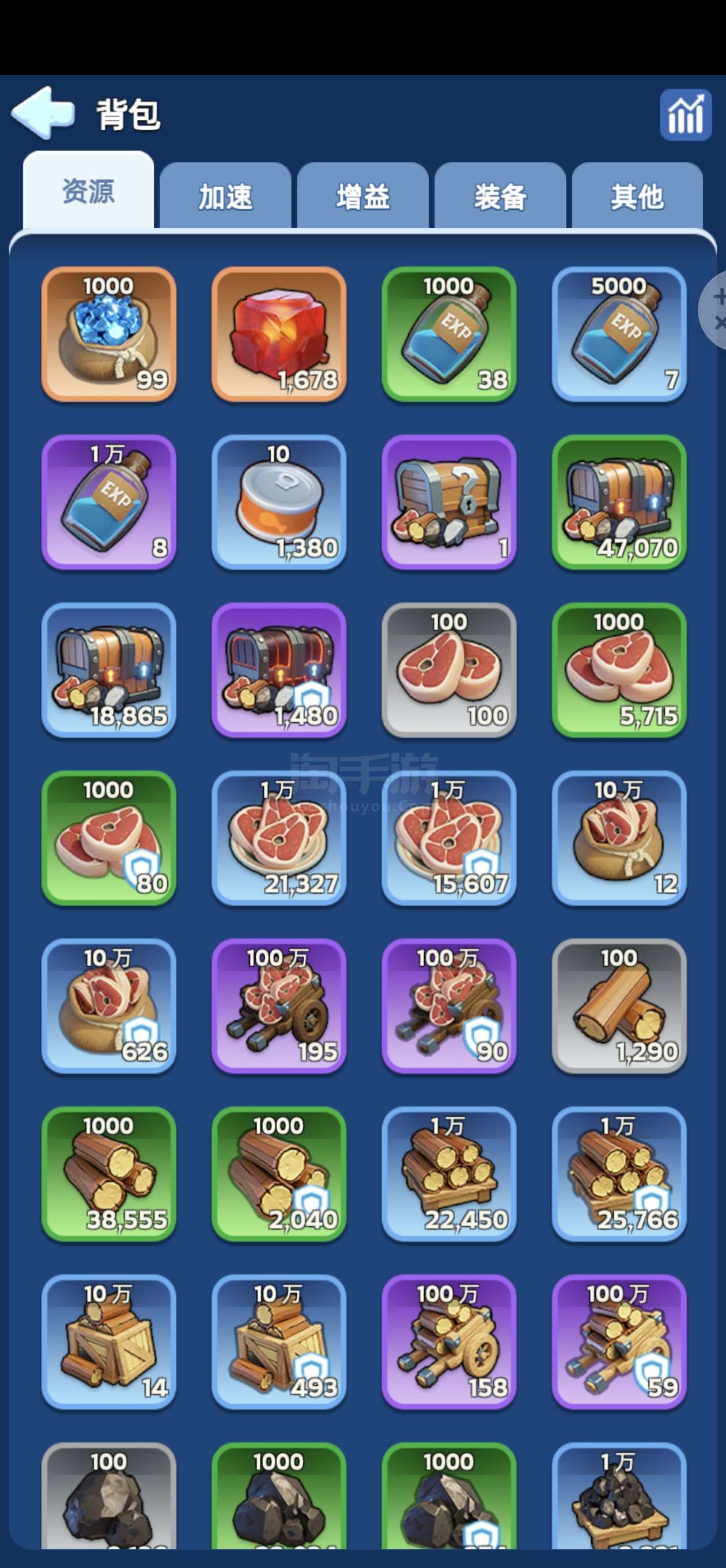Open the statistics chart icon
Image resolution: width=726 pixels, height=1568 pixels.
point(685,115)
